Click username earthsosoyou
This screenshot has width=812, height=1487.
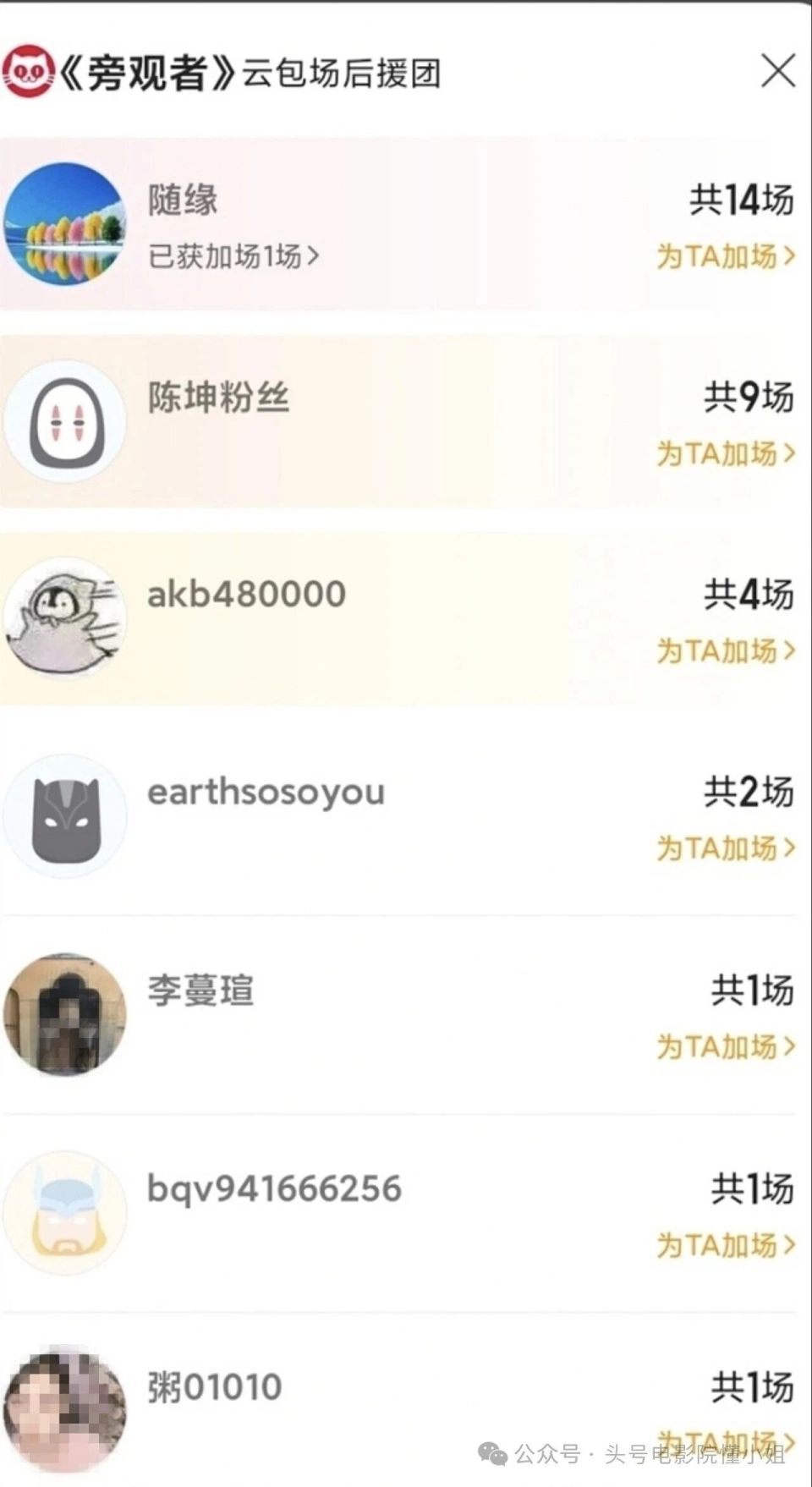pyautogui.click(x=265, y=793)
